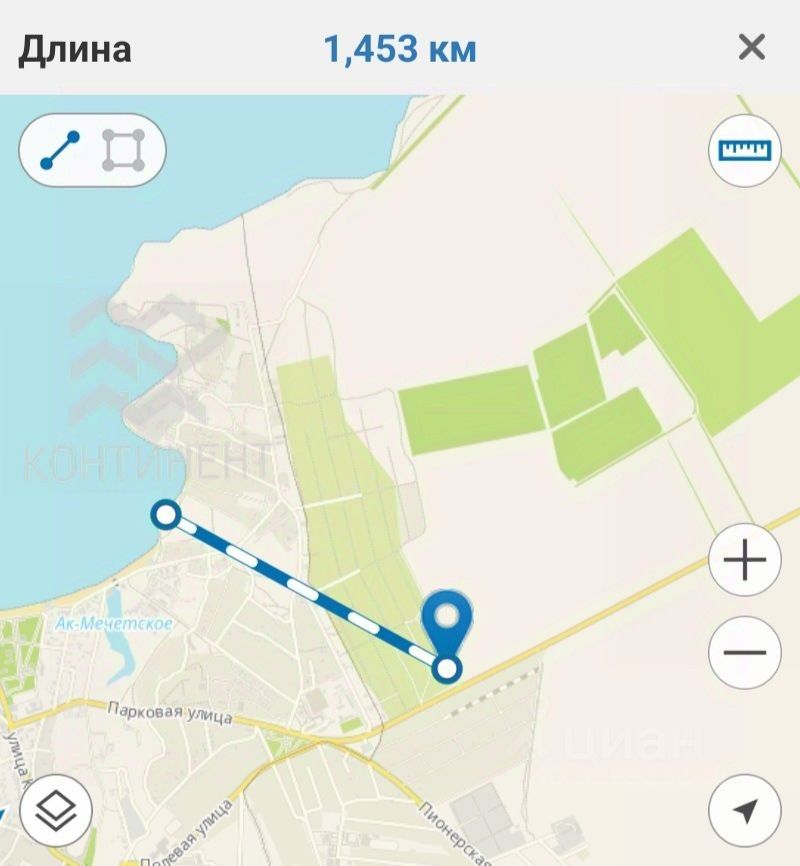
Task: Select the line distance measuring mode
Action: pos(60,151)
